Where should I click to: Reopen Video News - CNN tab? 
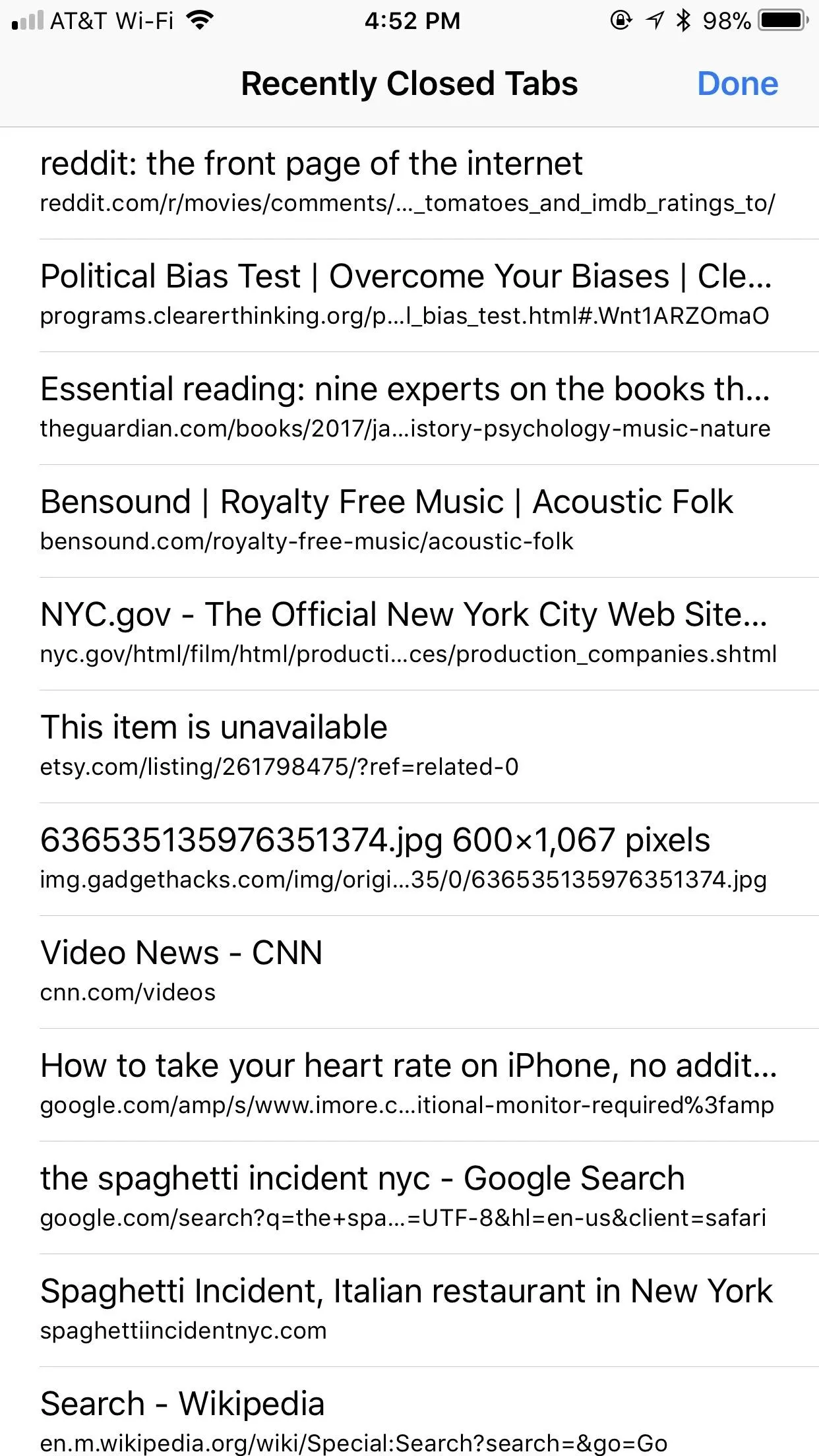[409, 972]
